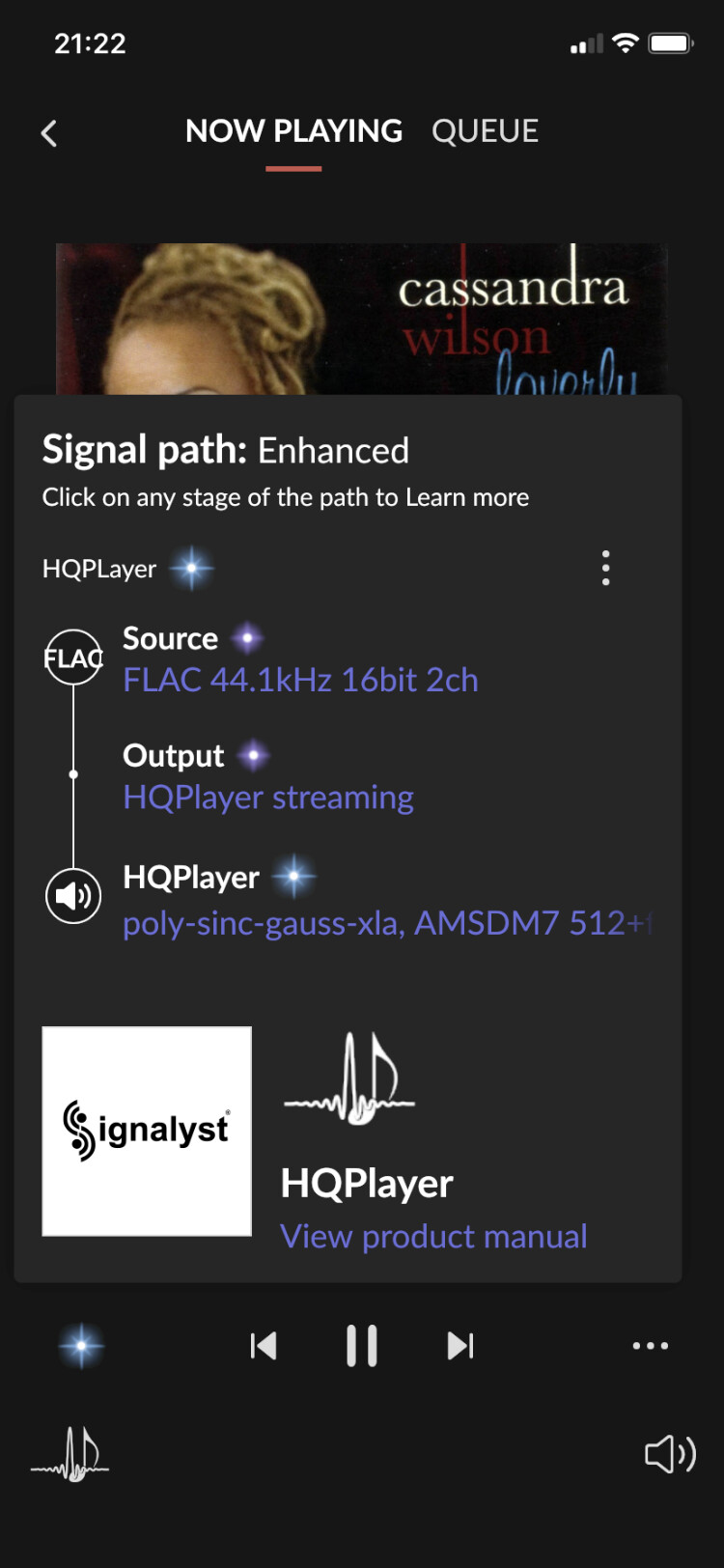Pause the current playback
This screenshot has height=1568, width=724.
pyautogui.click(x=362, y=1346)
